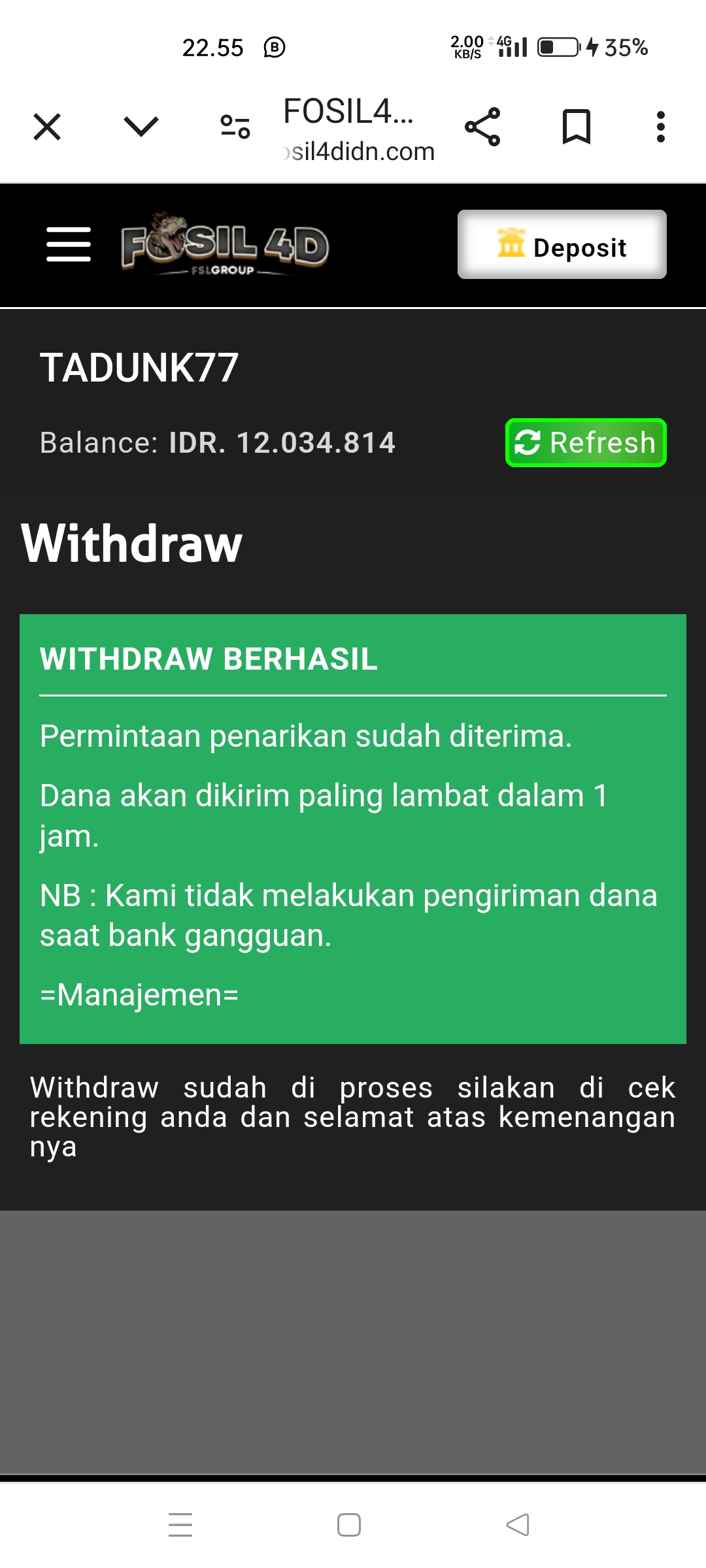
Task: Share this page
Action: click(482, 127)
